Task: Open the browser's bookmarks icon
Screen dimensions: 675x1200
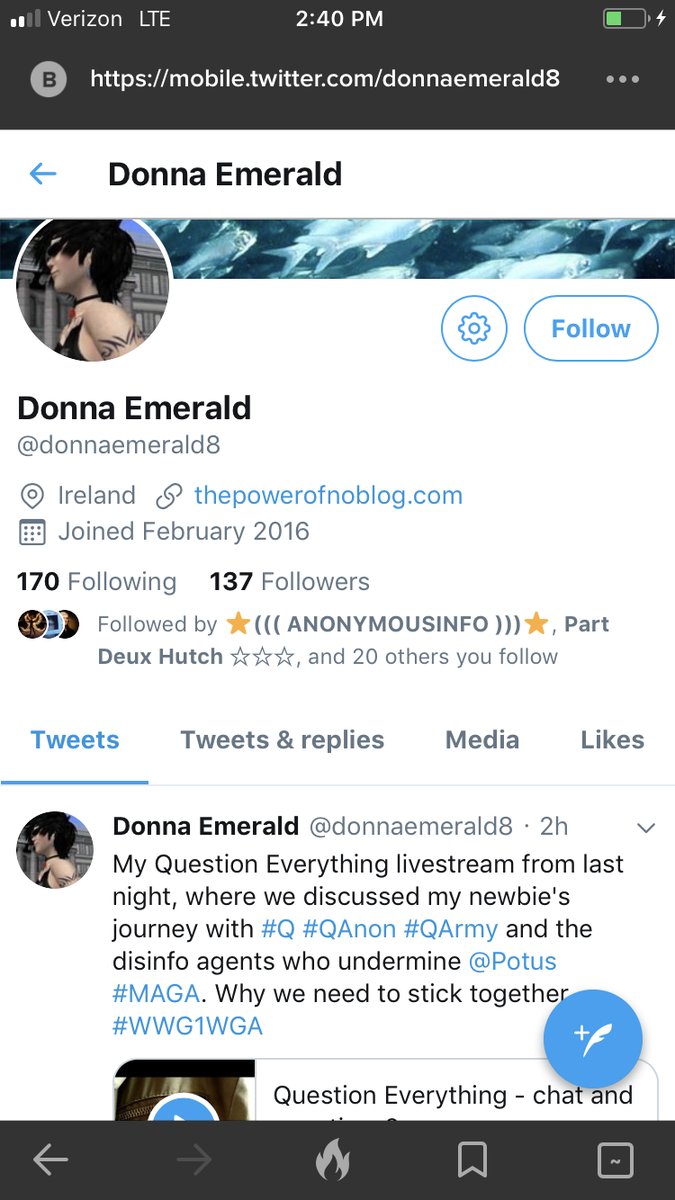Action: coord(472,1160)
